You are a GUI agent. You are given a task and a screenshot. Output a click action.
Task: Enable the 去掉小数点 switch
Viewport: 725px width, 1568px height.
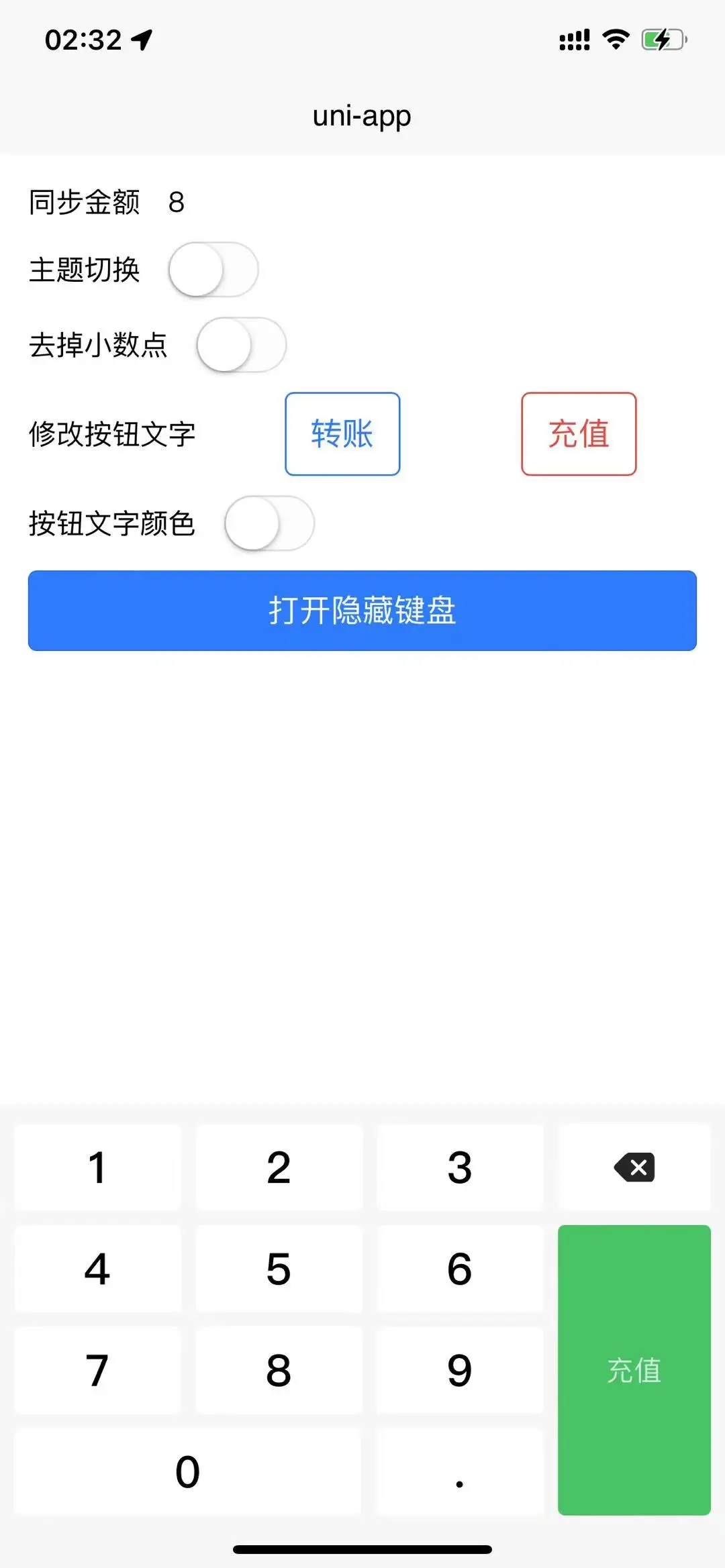pos(242,345)
